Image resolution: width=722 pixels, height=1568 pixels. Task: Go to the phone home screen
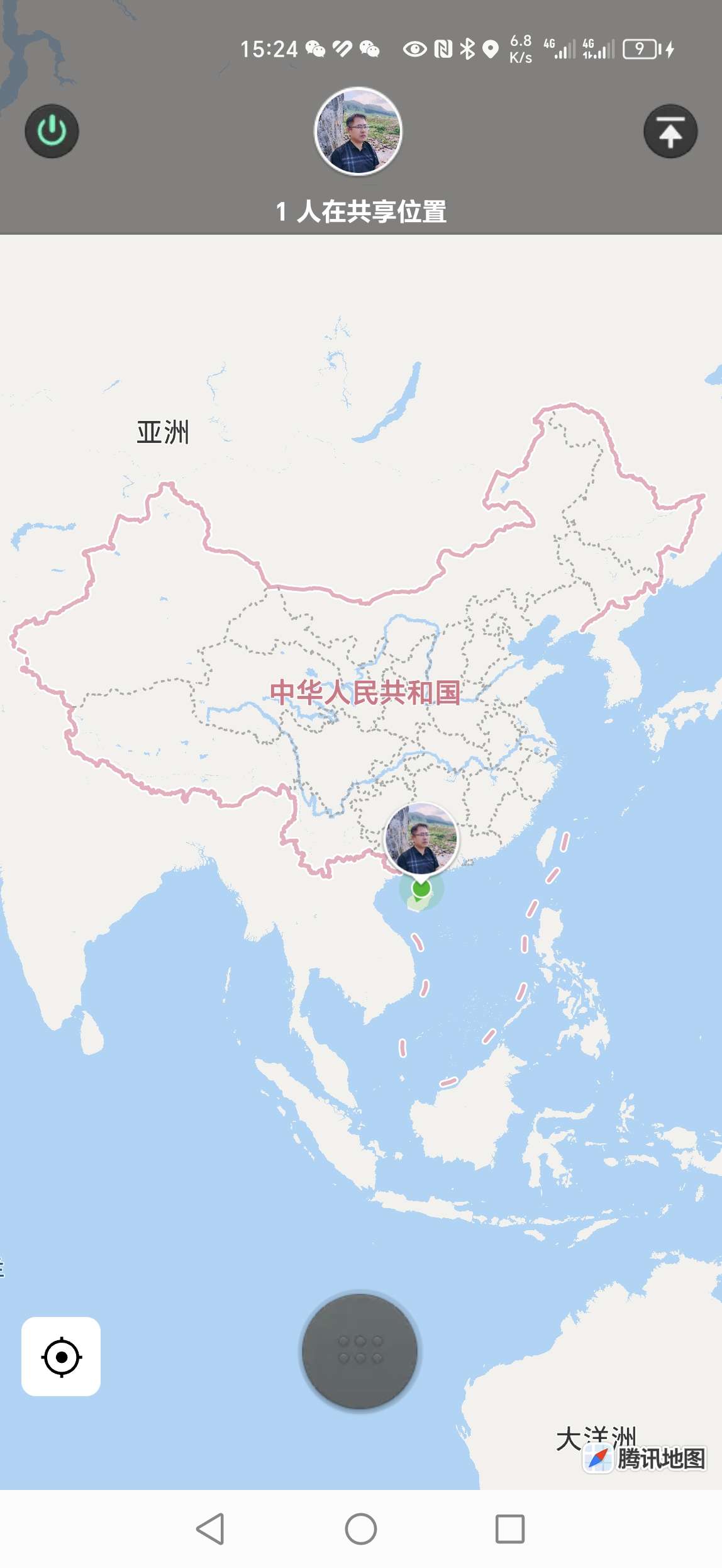361,1529
